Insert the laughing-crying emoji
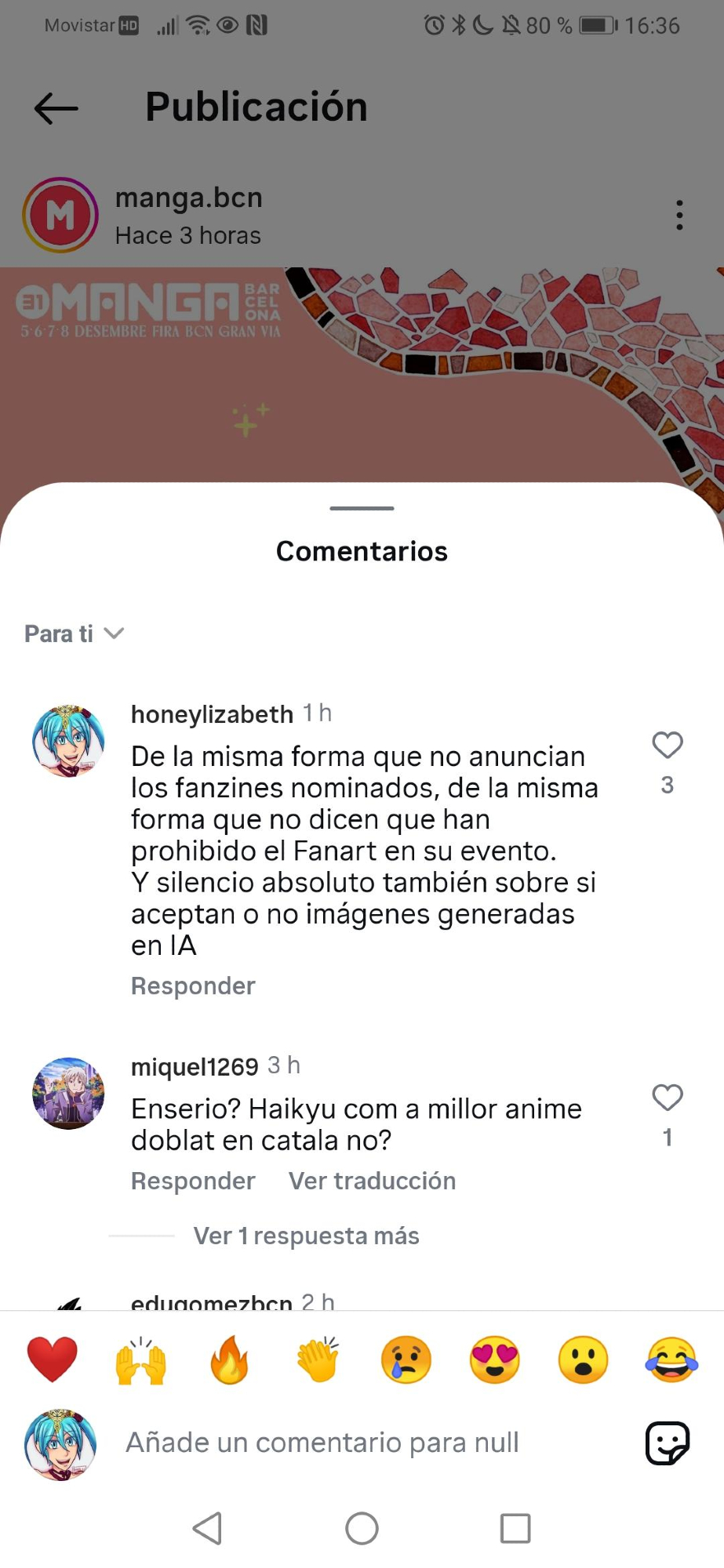Viewport: 724px width, 1568px height. coord(671,1359)
